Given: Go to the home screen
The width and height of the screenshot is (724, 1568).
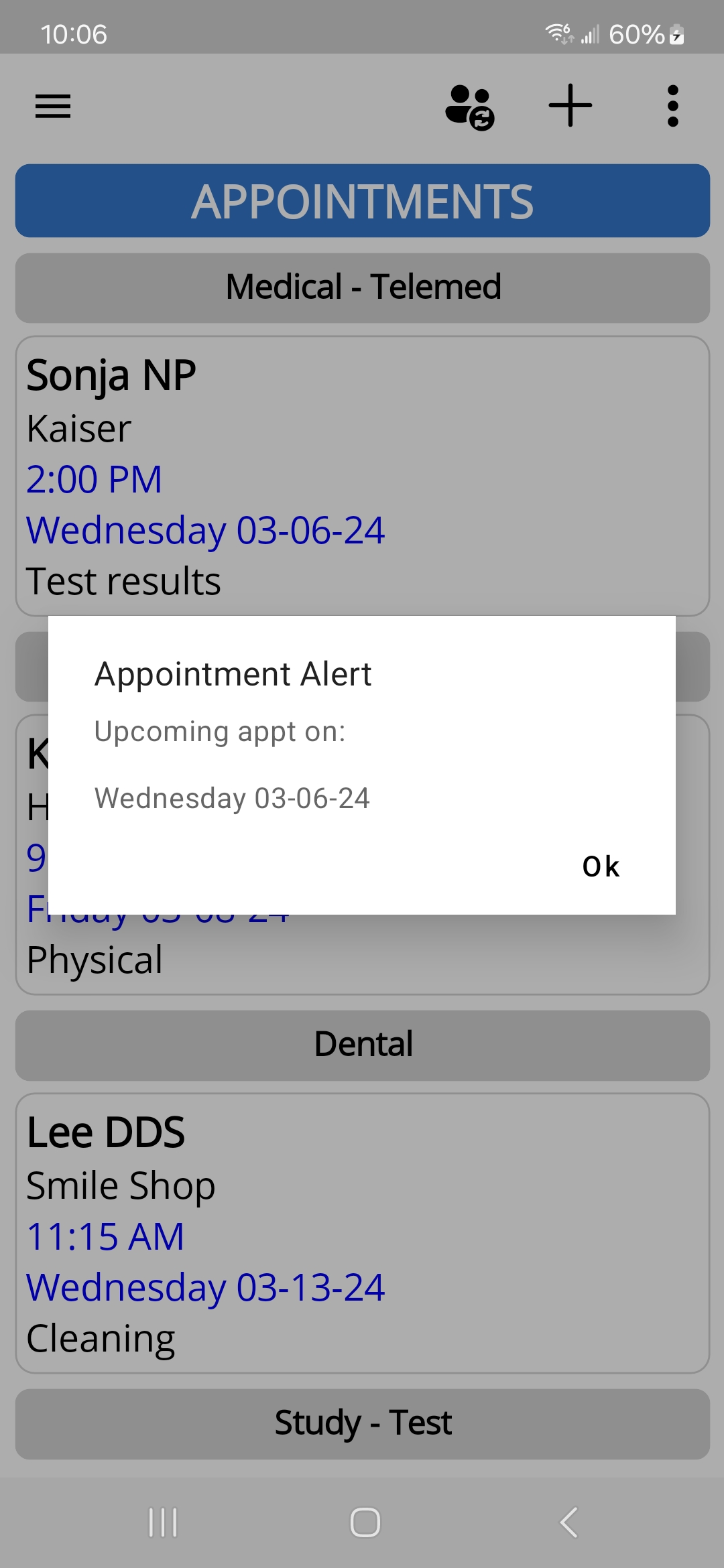Looking at the screenshot, I should (365, 1522).
